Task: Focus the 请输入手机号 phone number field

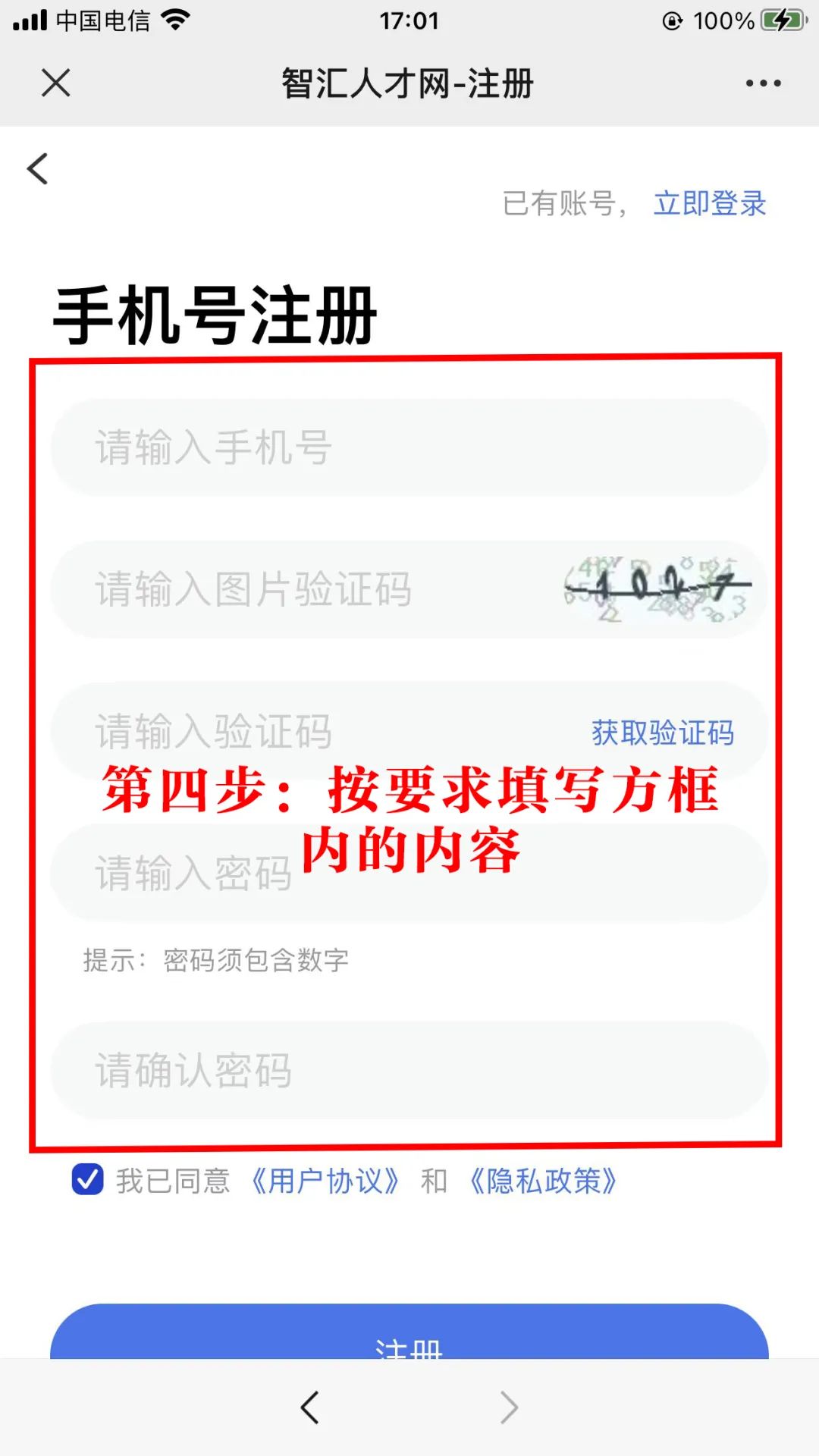Action: coord(409,447)
